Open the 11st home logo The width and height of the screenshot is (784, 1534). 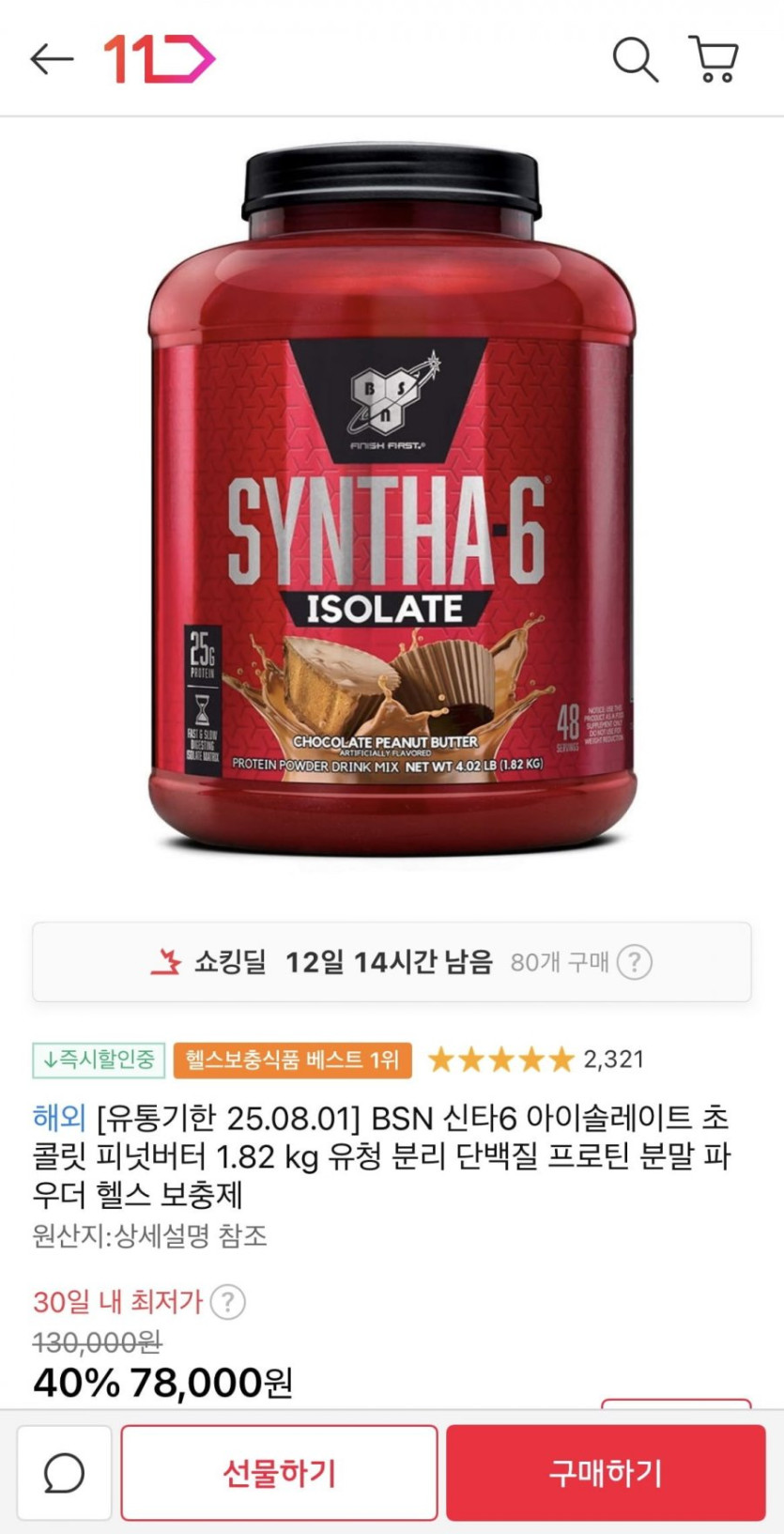[x=160, y=59]
